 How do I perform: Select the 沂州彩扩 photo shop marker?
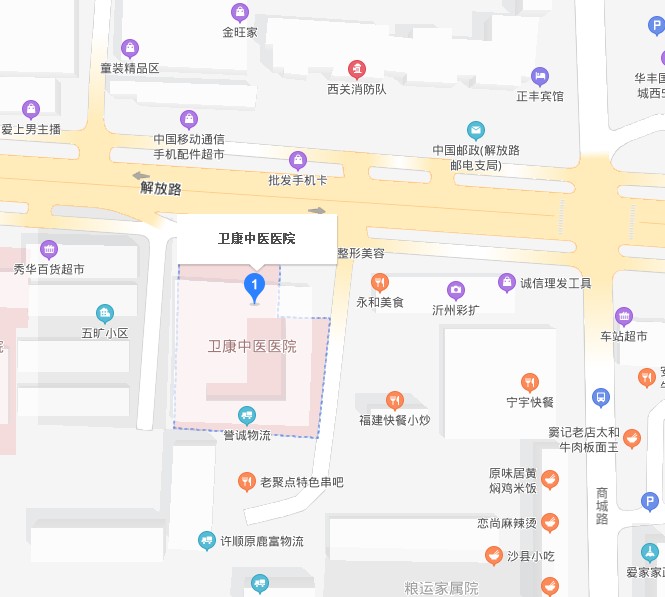tap(456, 291)
